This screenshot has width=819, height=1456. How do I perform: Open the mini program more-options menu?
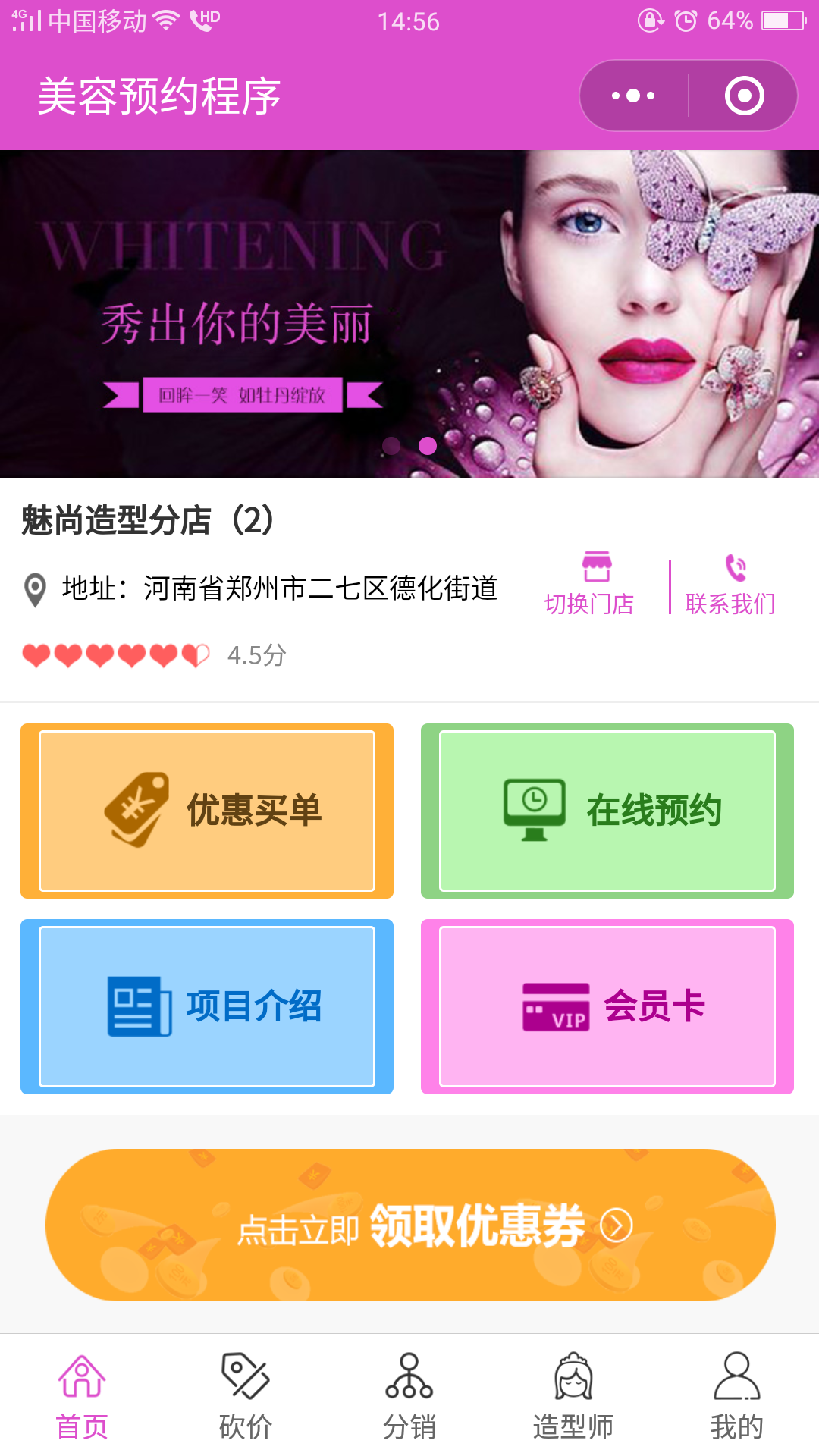coord(634,96)
